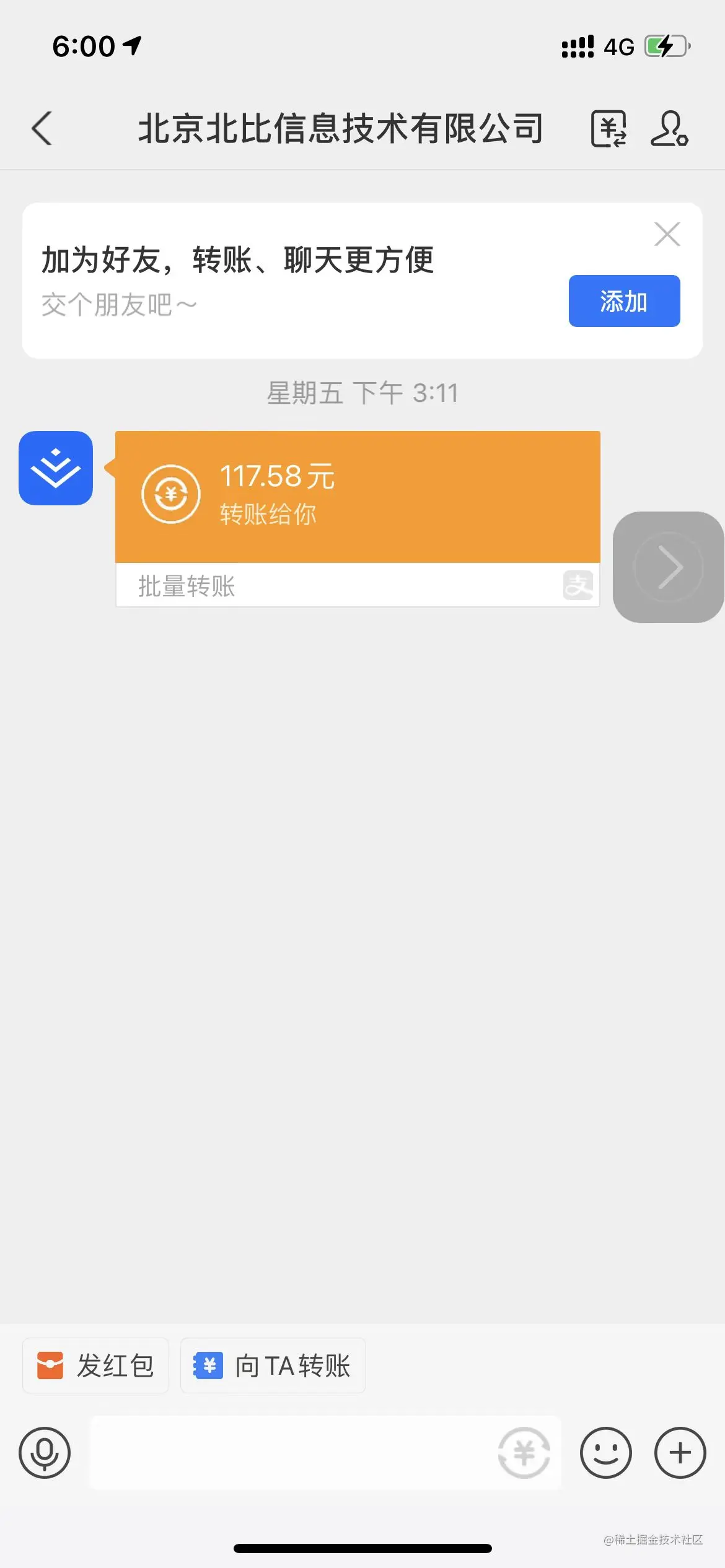Open the emoji picker
The width and height of the screenshot is (725, 1568).
[x=605, y=1453]
